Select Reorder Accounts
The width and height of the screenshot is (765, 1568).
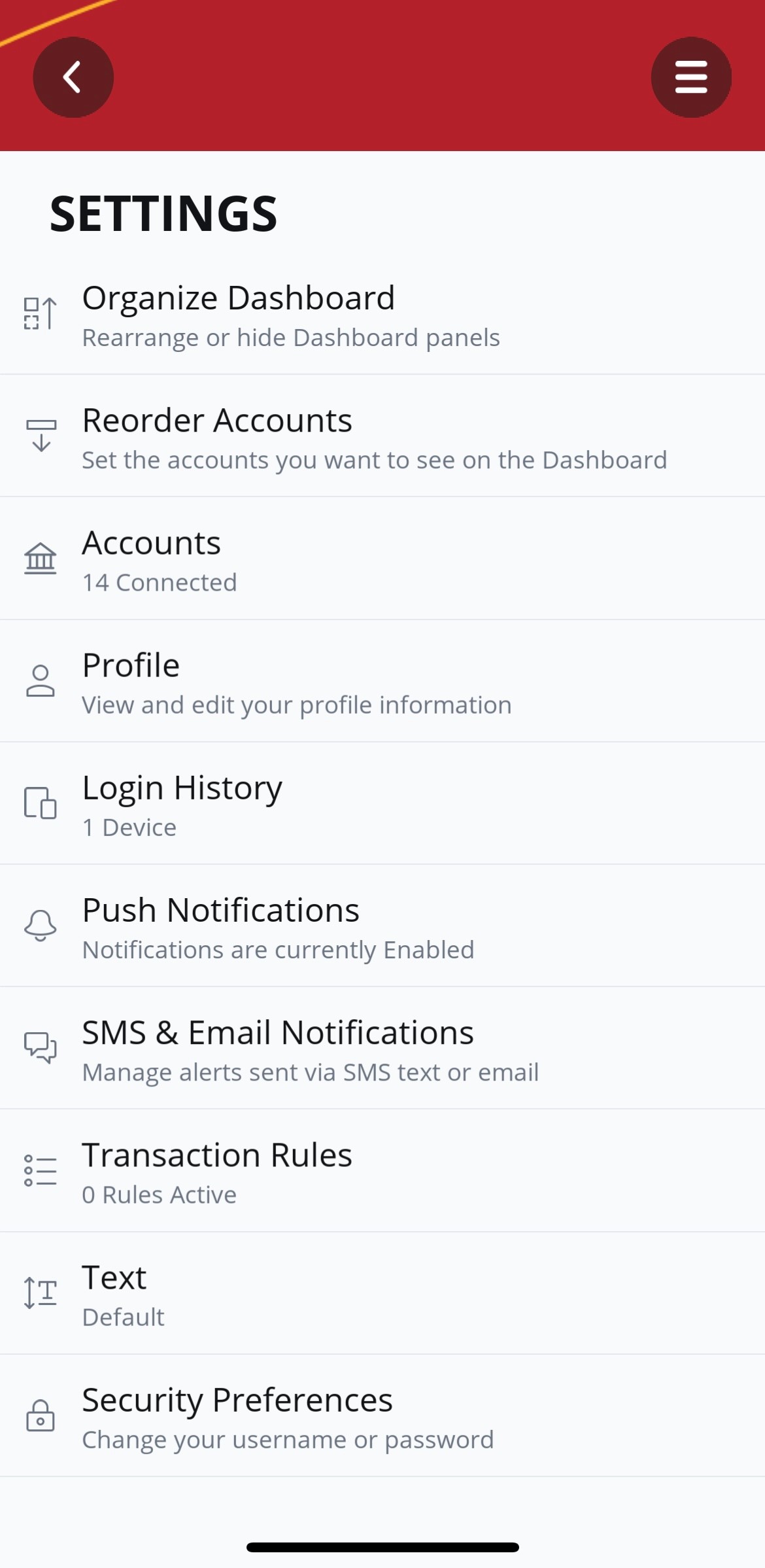click(382, 436)
